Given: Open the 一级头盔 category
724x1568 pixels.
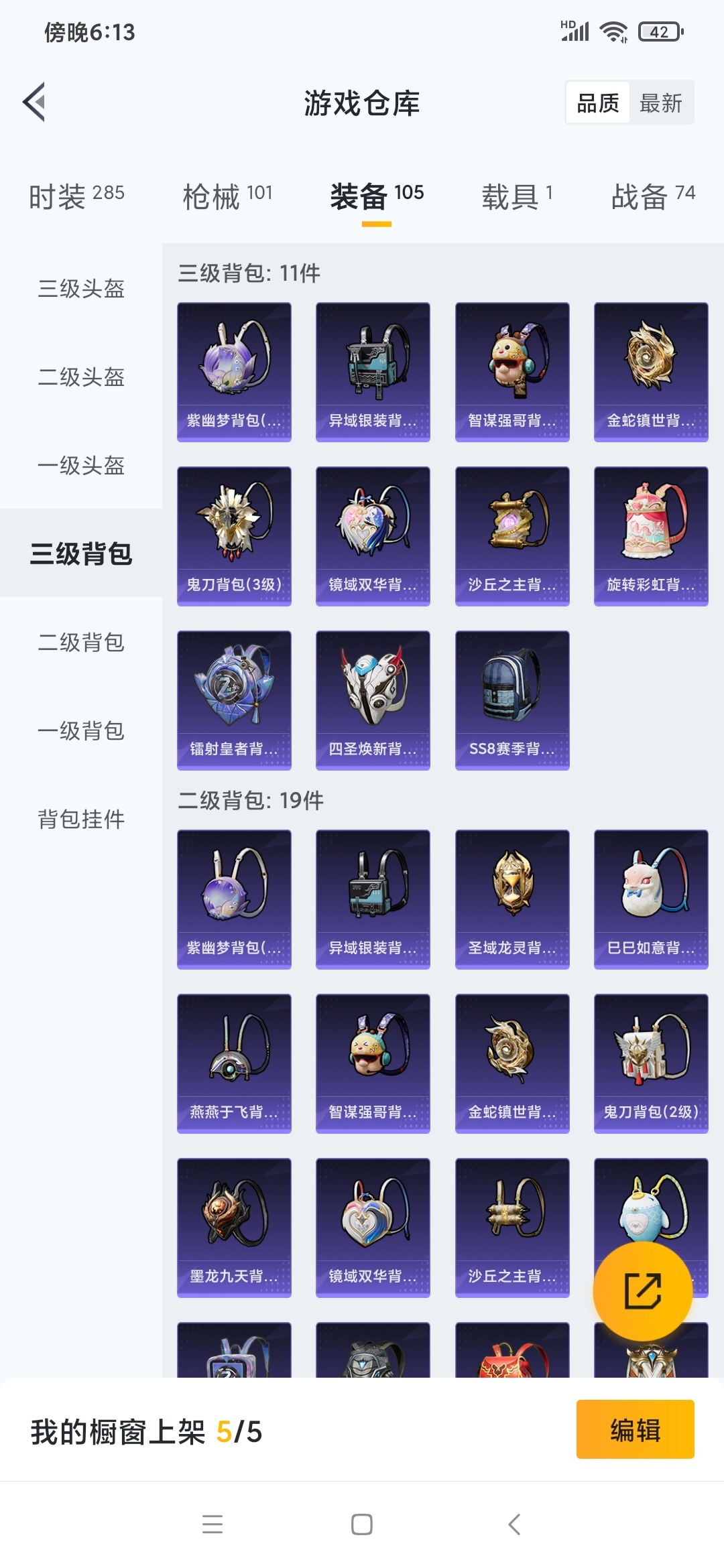Looking at the screenshot, I should [x=81, y=466].
